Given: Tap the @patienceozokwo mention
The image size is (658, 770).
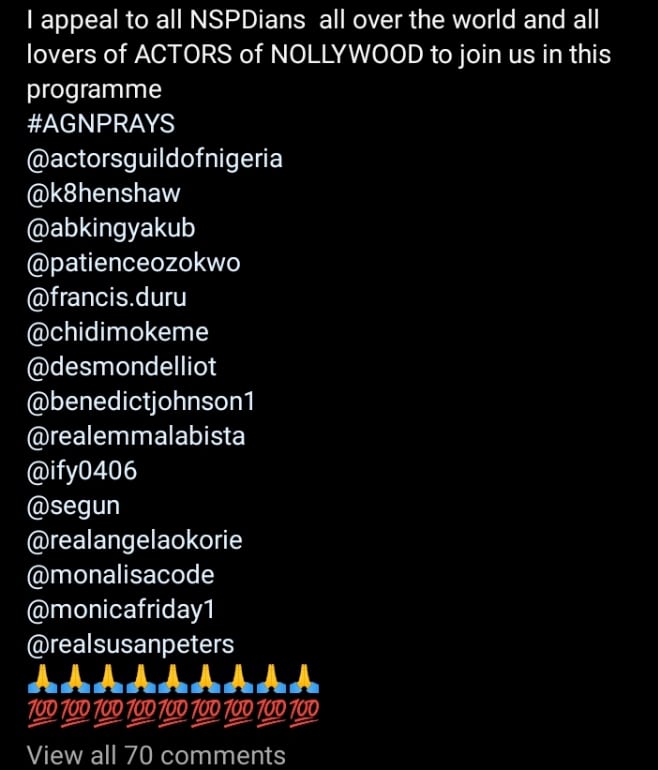Looking at the screenshot, I should (x=133, y=263).
